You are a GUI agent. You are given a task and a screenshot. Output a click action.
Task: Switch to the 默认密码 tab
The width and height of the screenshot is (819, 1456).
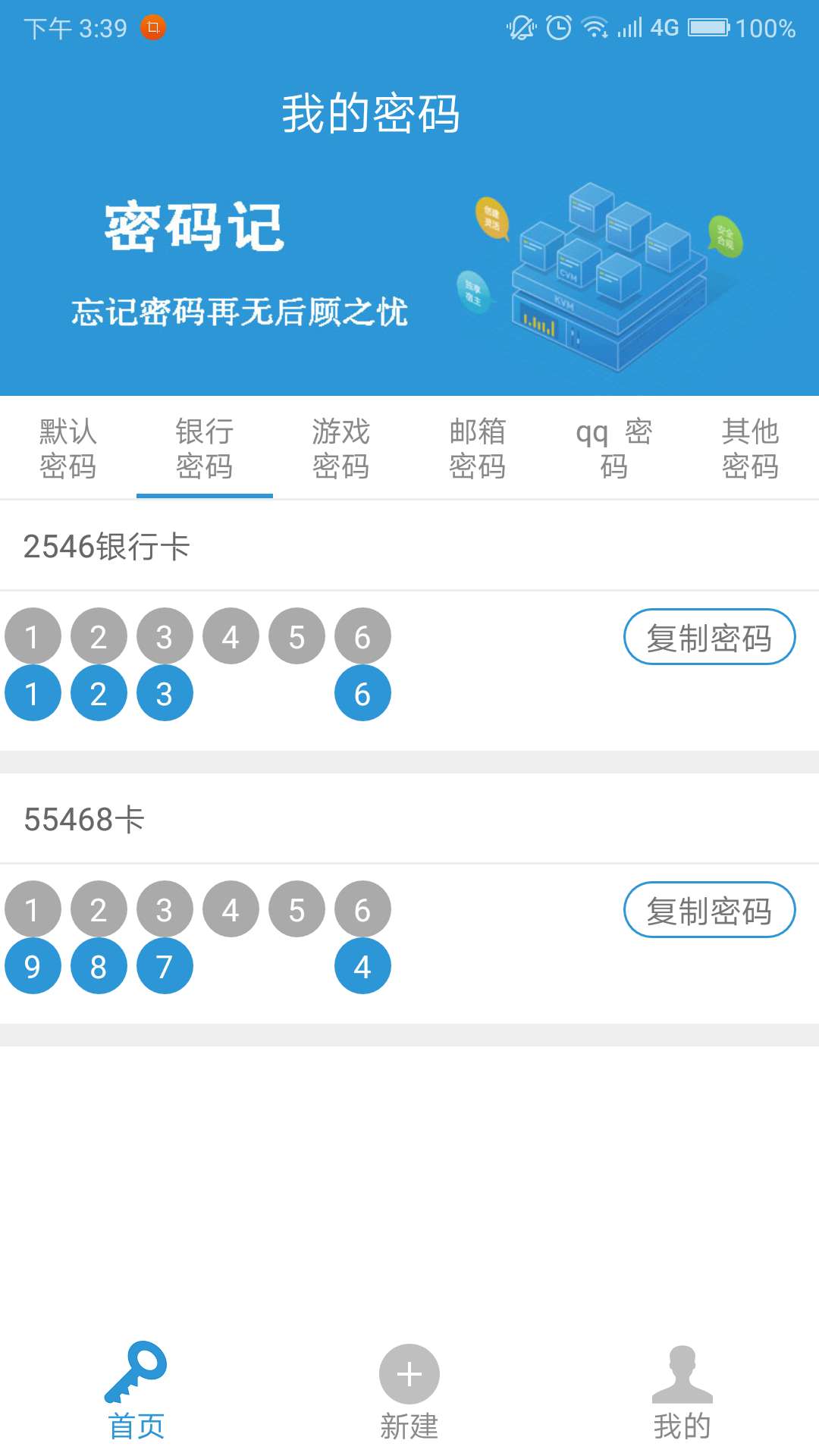coord(67,448)
